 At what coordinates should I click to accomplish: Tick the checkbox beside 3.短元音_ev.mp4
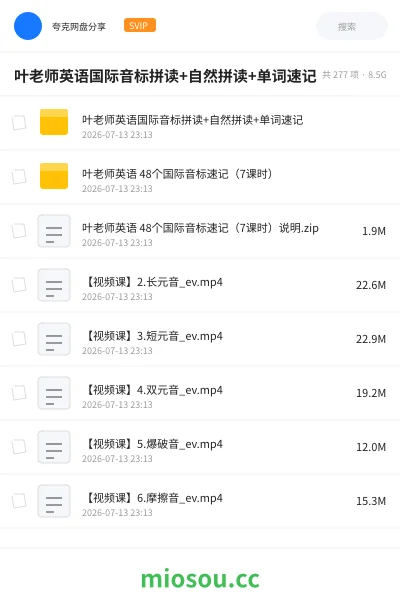[19, 339]
